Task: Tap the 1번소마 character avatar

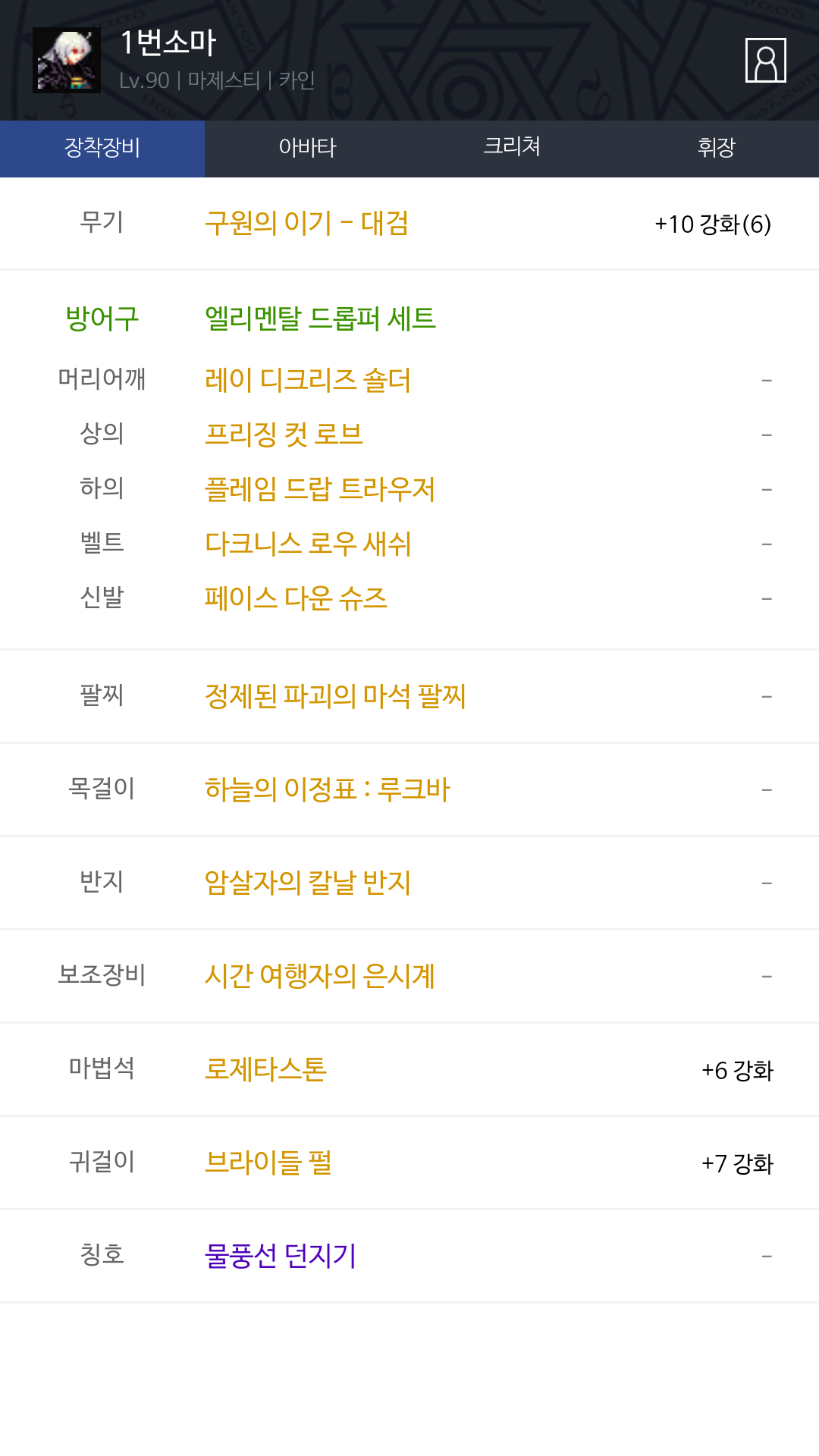Action: click(x=67, y=61)
